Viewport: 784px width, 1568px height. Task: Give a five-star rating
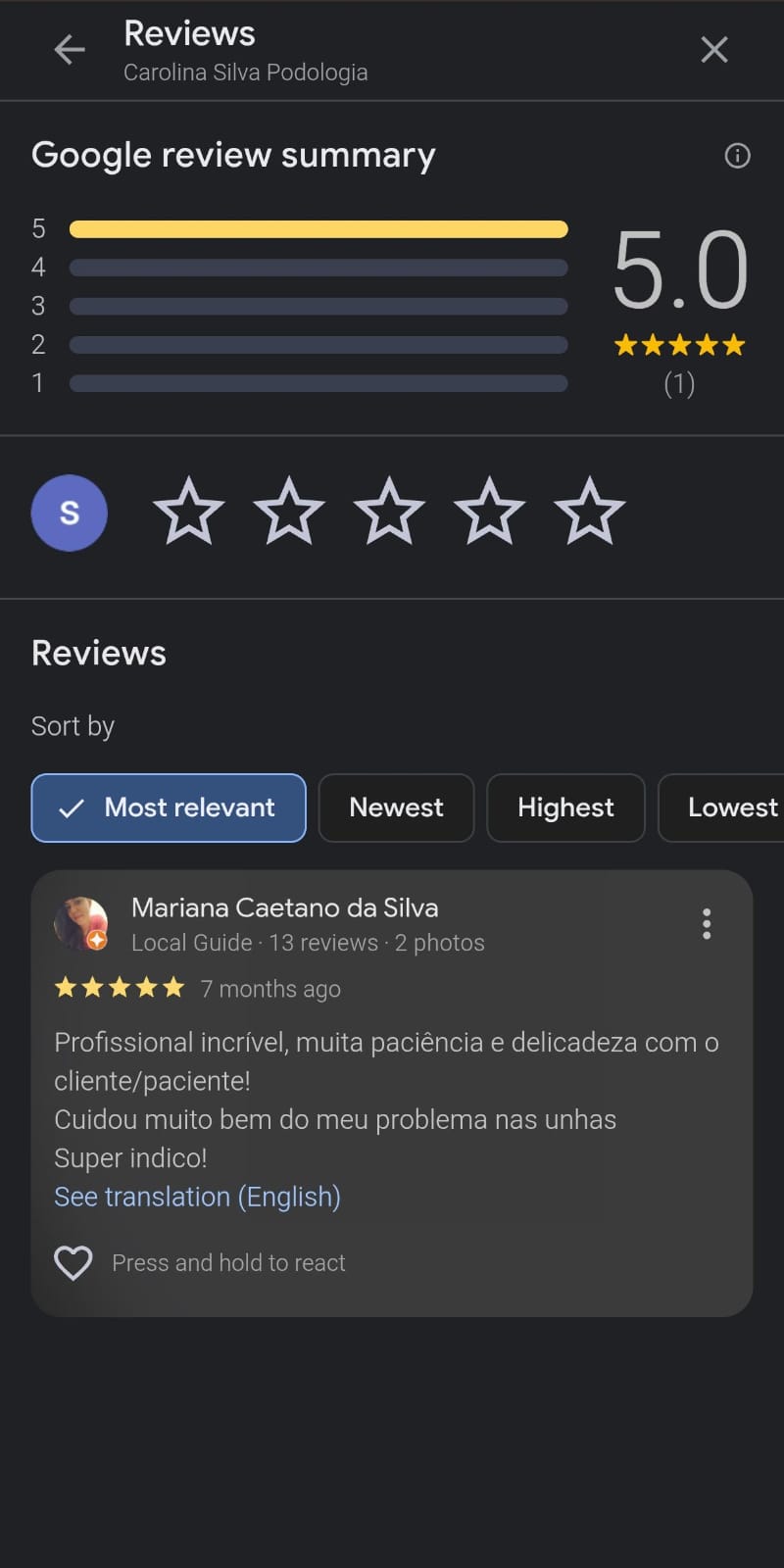[589, 511]
